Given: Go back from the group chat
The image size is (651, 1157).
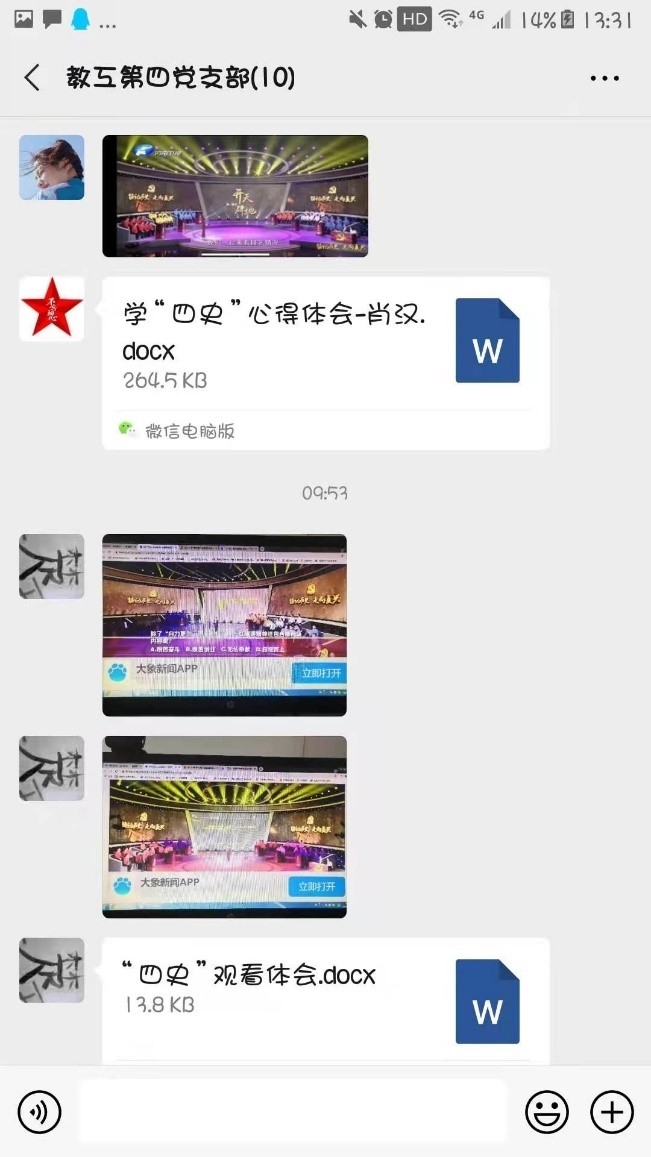Looking at the screenshot, I should [x=32, y=78].
